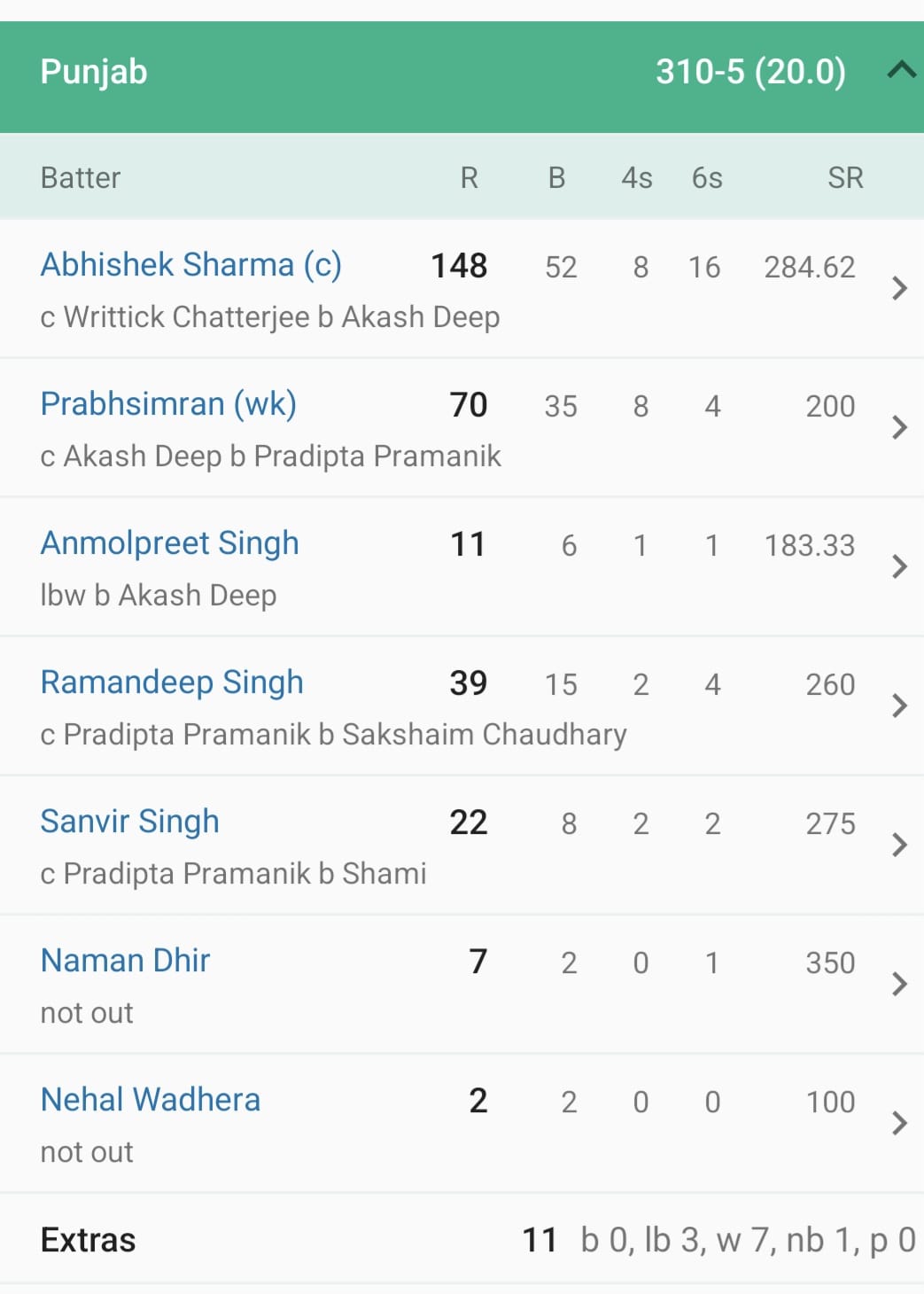Click the SR column header

click(x=846, y=177)
